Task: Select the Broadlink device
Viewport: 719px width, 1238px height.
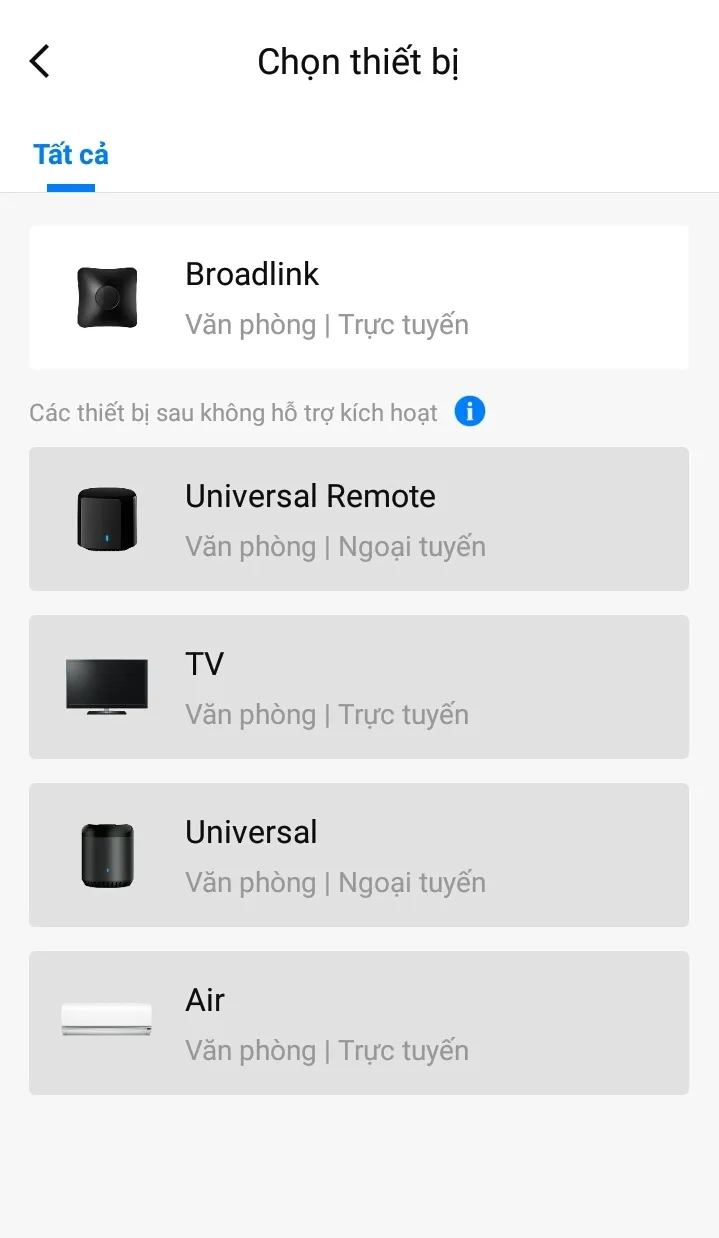Action: (358, 298)
